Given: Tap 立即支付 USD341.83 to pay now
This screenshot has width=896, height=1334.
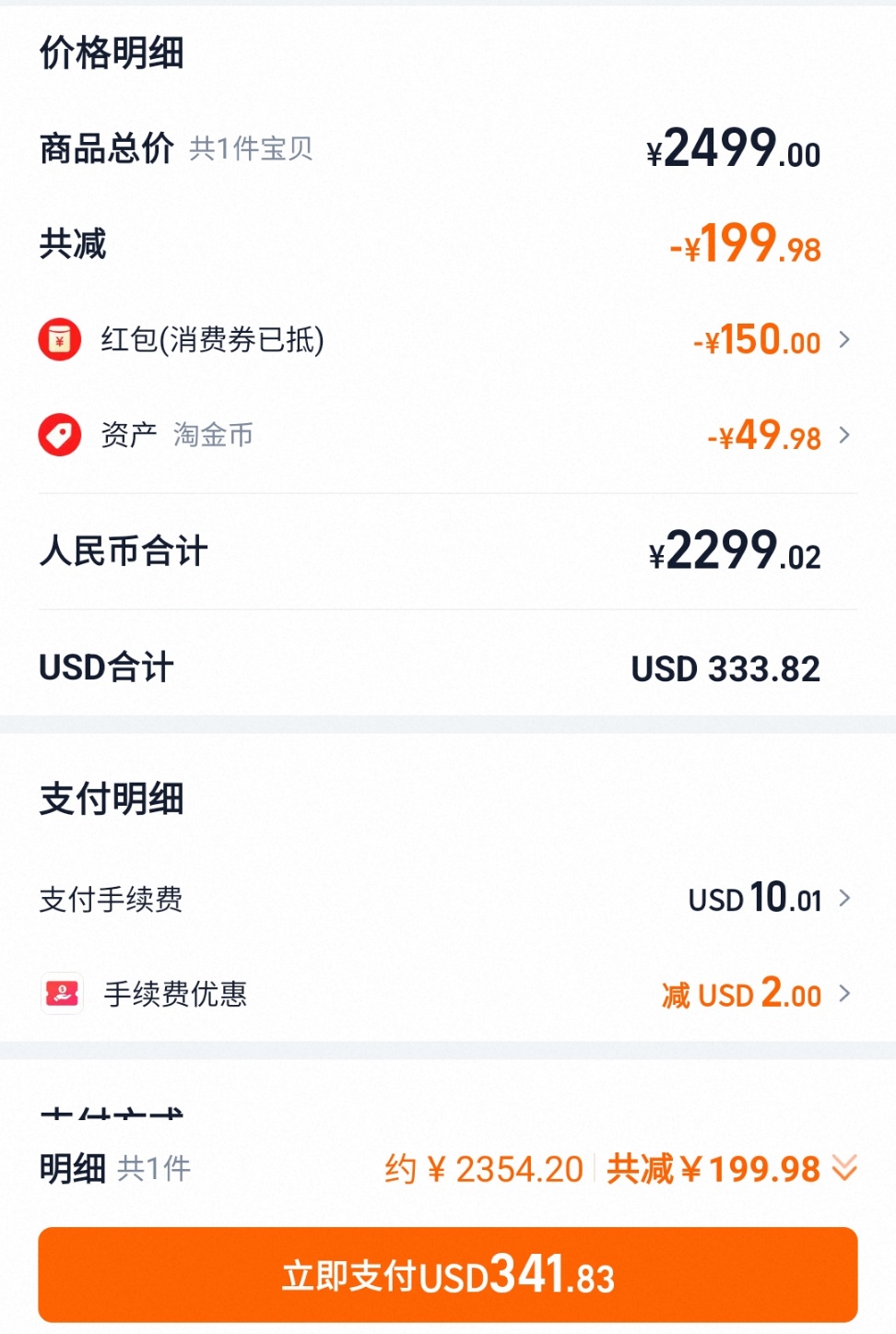Looking at the screenshot, I should [x=448, y=1275].
